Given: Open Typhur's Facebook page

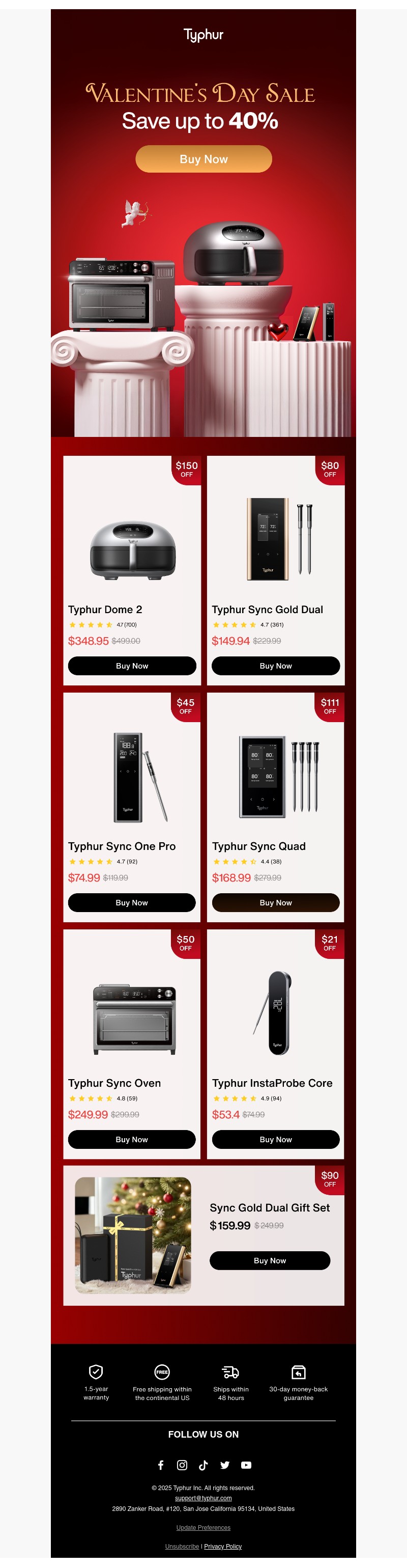Looking at the screenshot, I should 161,1465.
